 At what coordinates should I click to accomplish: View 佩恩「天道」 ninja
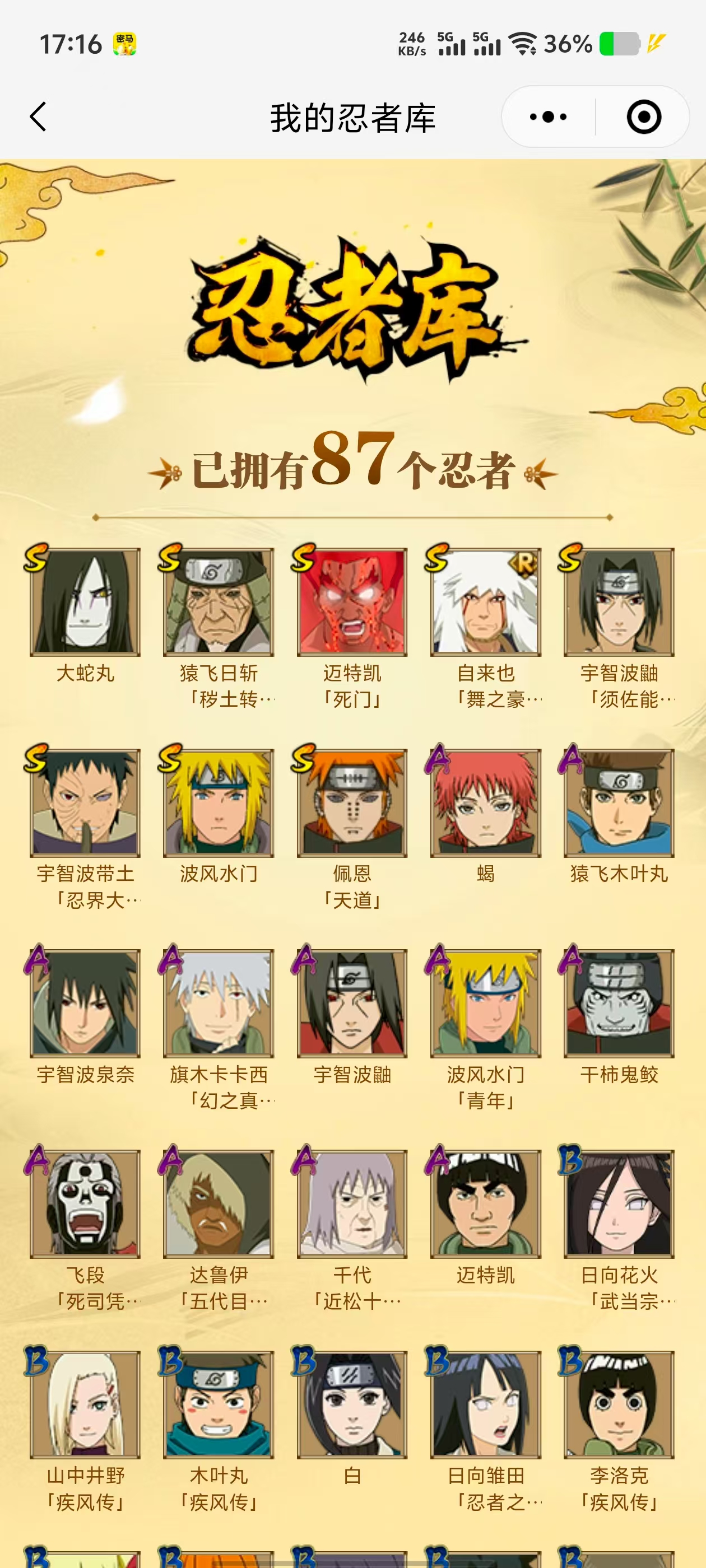pyautogui.click(x=352, y=802)
